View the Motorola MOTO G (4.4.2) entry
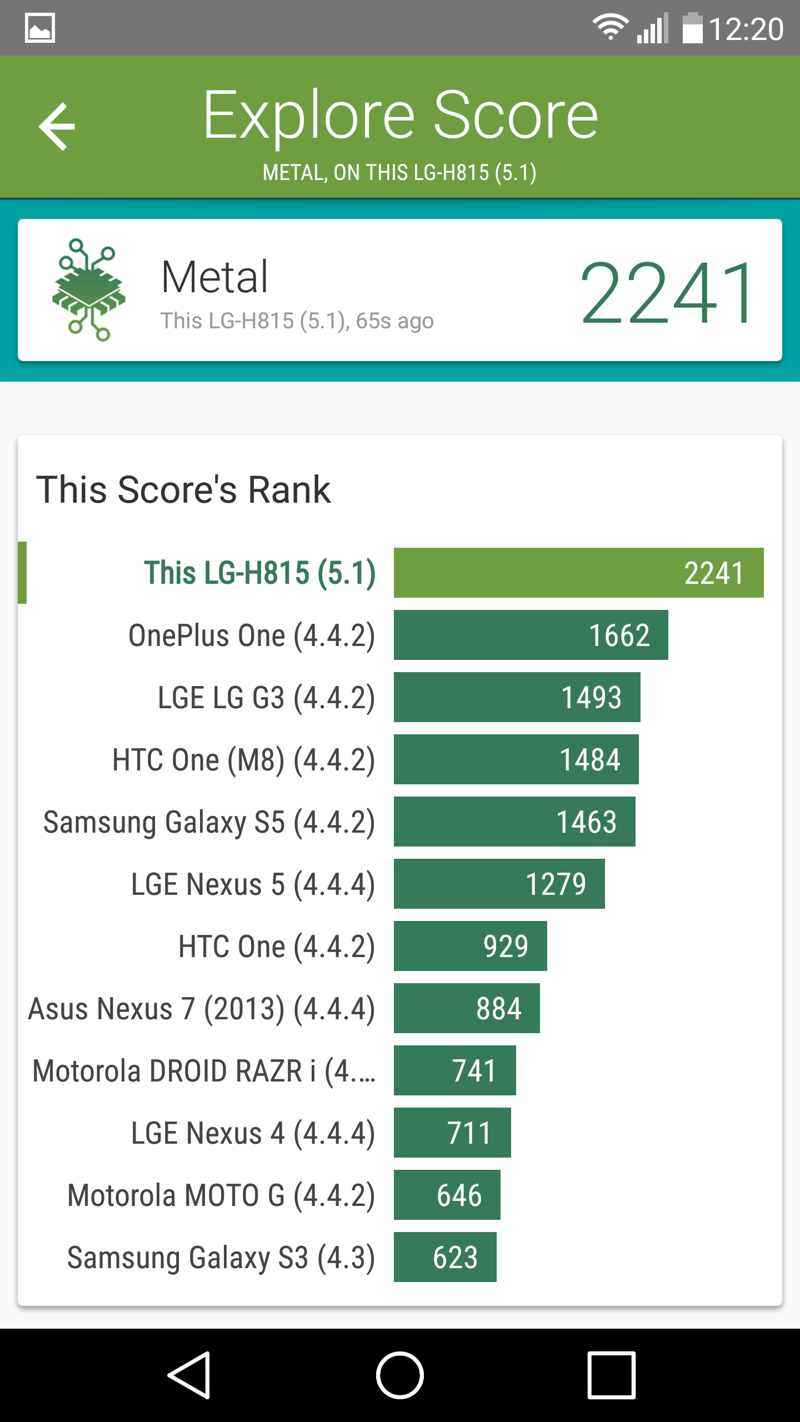The height and width of the screenshot is (1422, 800). pyautogui.click(x=400, y=1195)
